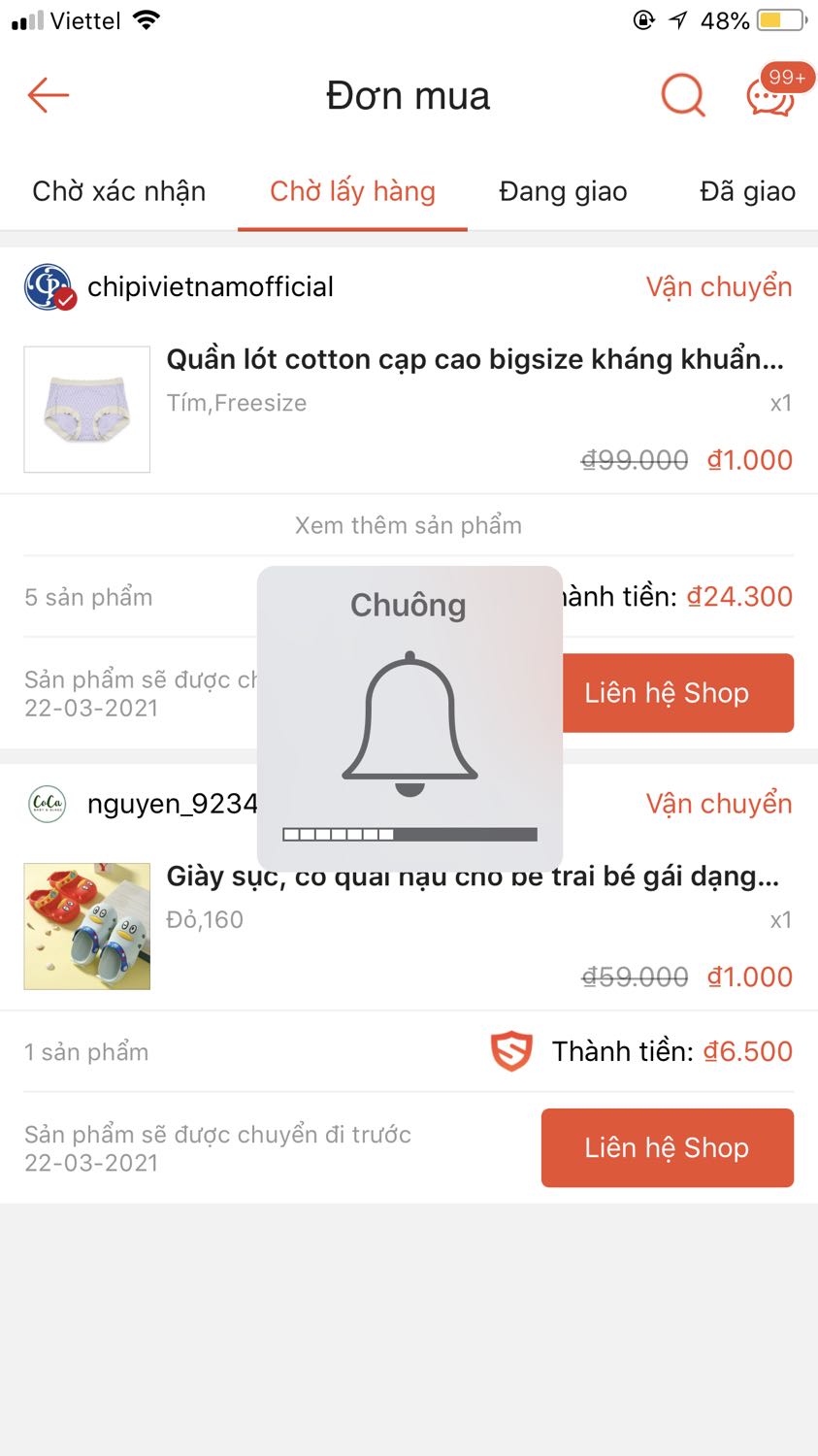This screenshot has height=1456, width=818.
Task: Tap the chipivietnamofficial verified shop badge
Action: point(64,300)
